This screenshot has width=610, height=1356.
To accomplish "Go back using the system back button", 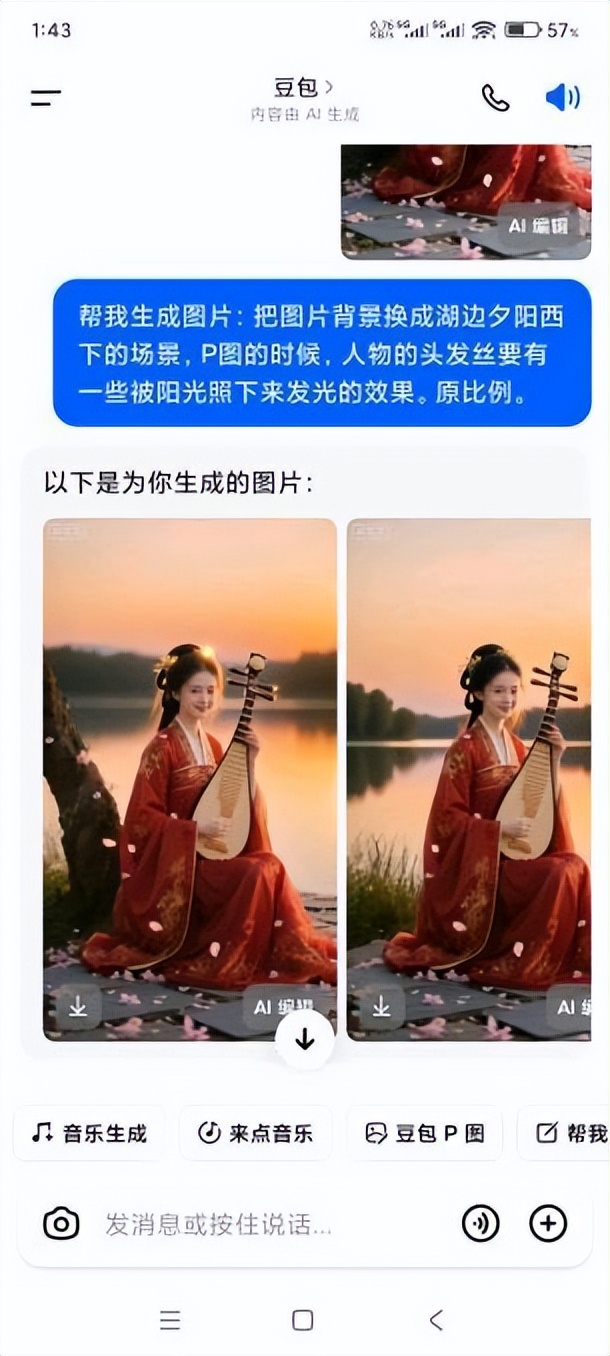I will [436, 1320].
